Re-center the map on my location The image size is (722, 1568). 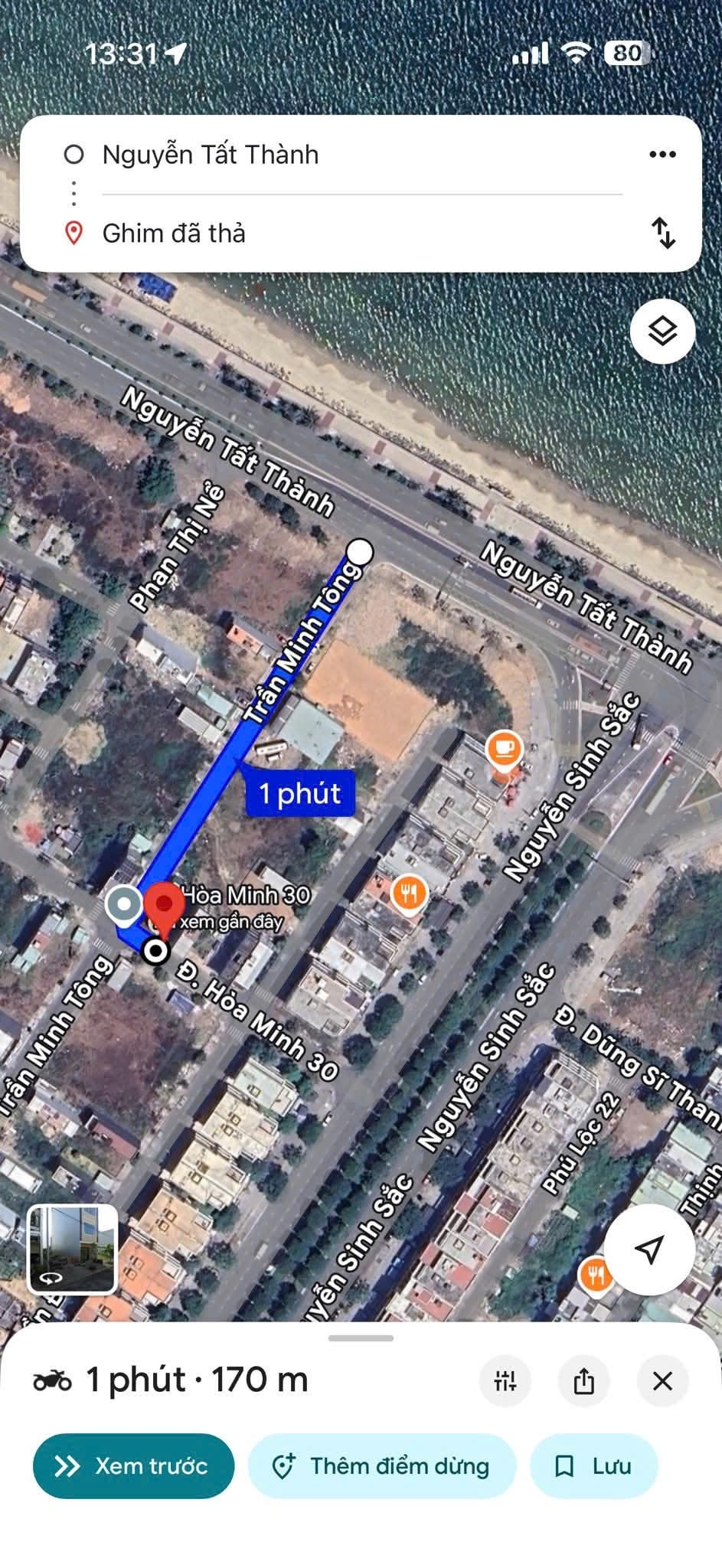pyautogui.click(x=649, y=1249)
